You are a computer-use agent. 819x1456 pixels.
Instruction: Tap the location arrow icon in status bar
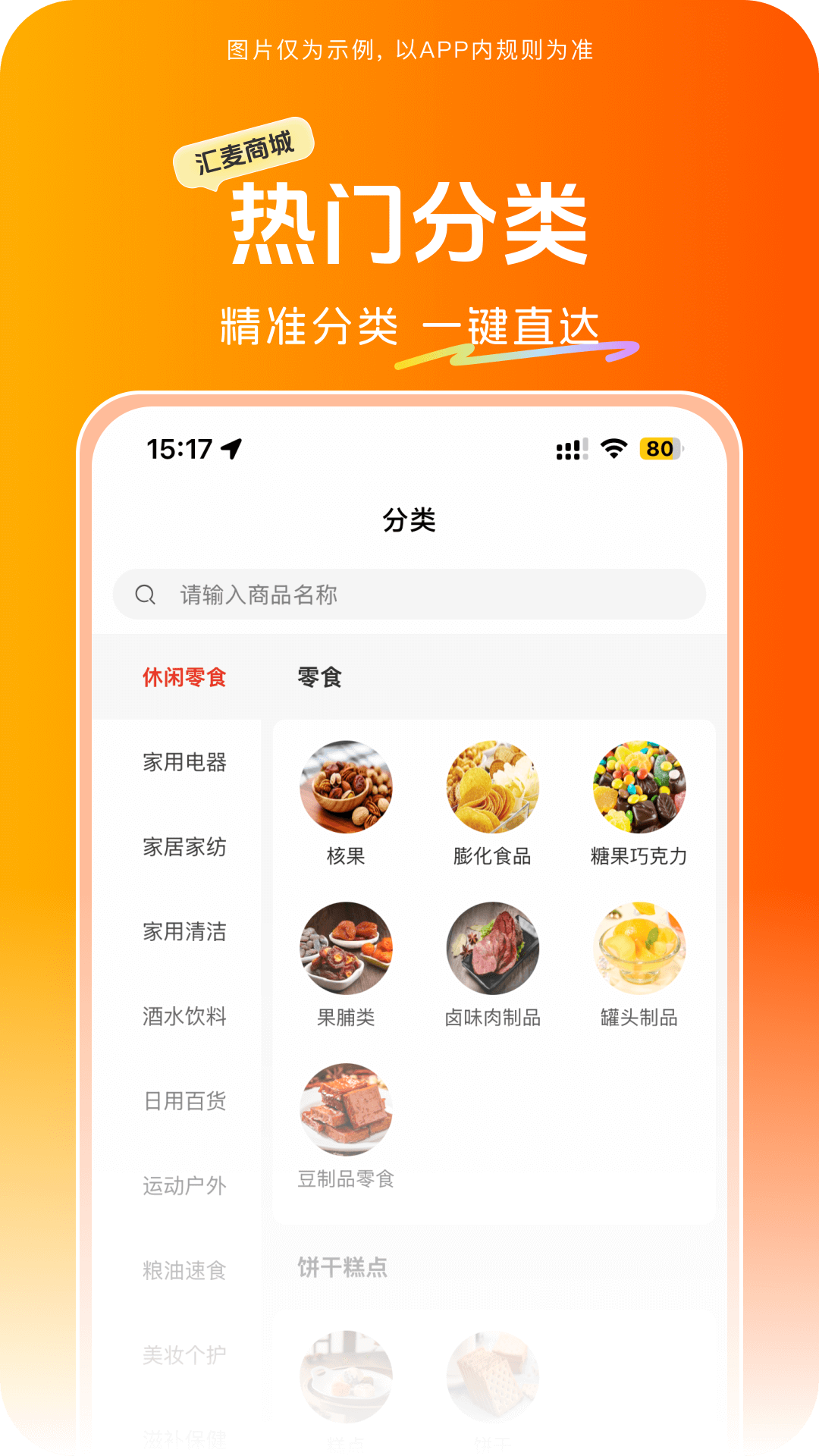(231, 448)
